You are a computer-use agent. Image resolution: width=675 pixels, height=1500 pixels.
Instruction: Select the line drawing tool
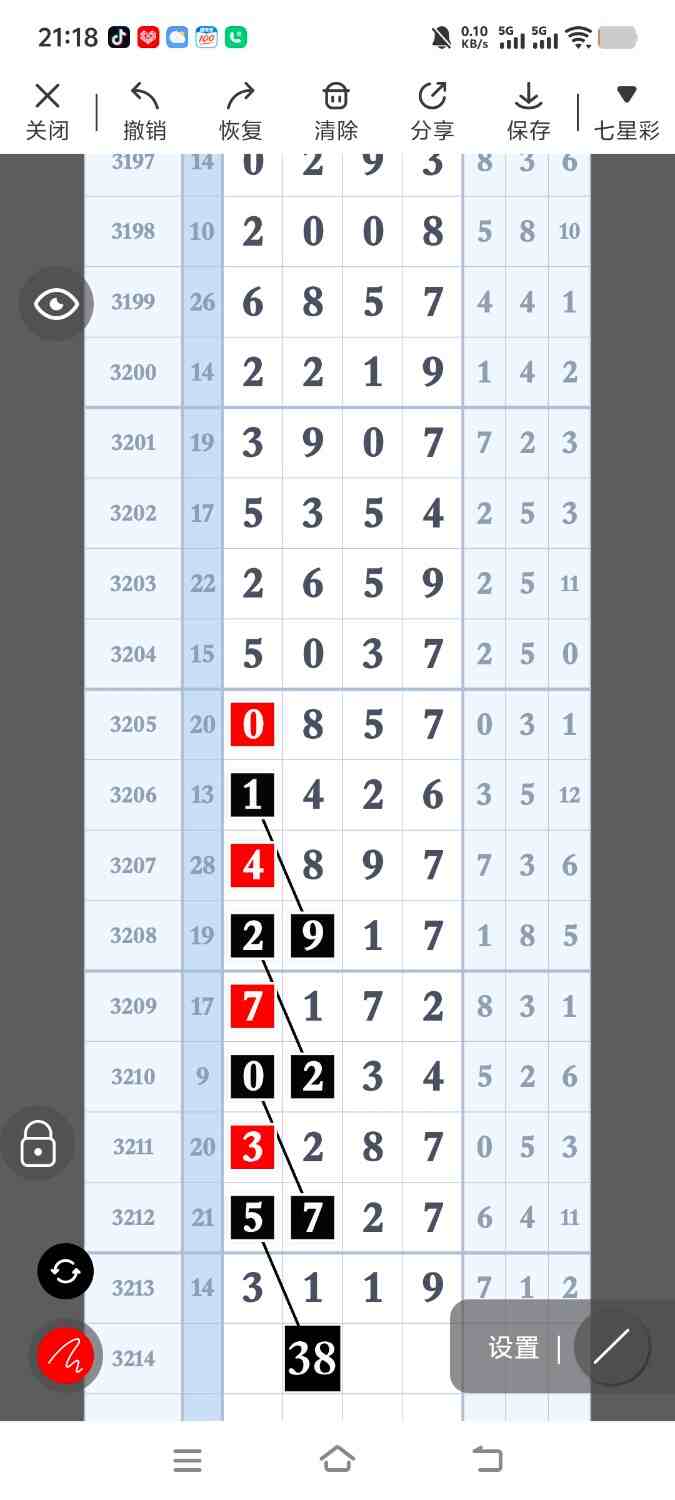pos(611,1347)
